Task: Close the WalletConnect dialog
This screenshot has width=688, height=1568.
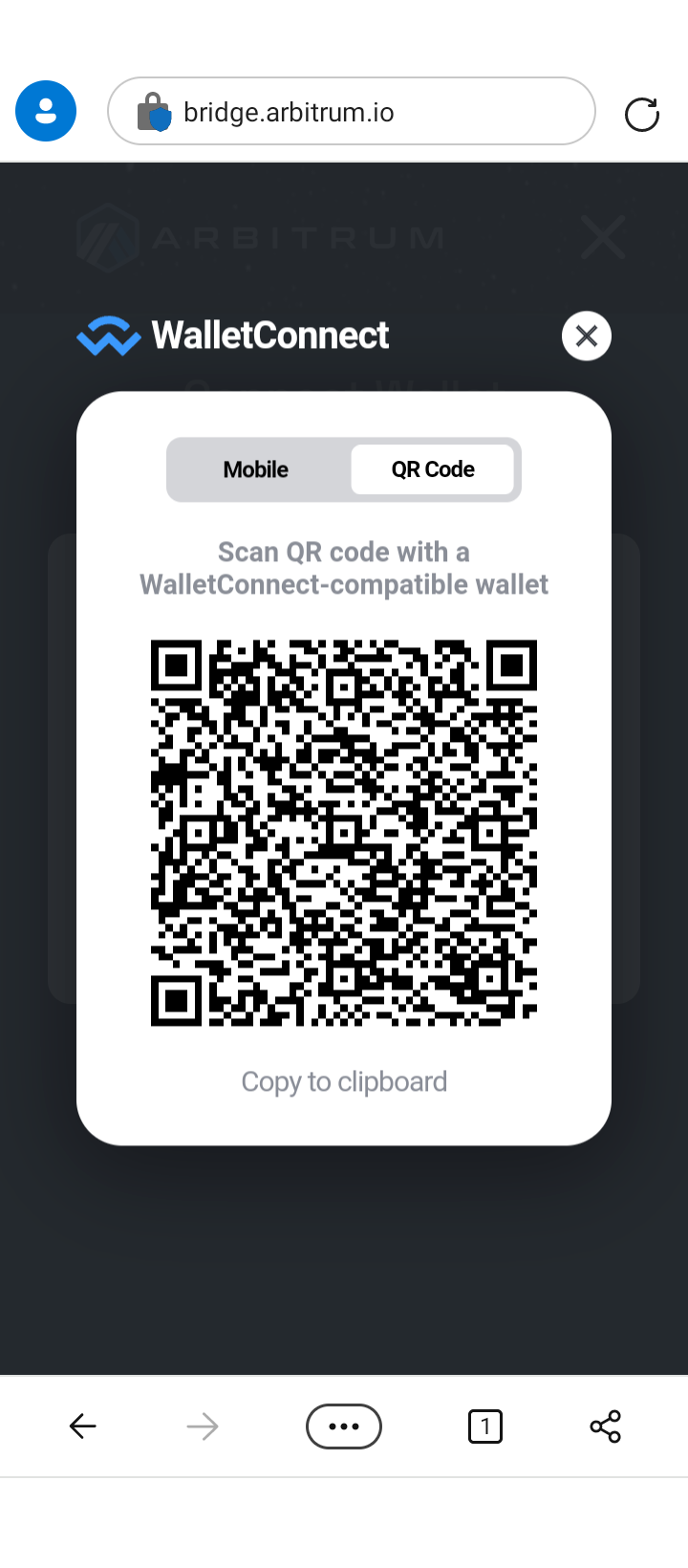Action: pyautogui.click(x=586, y=336)
